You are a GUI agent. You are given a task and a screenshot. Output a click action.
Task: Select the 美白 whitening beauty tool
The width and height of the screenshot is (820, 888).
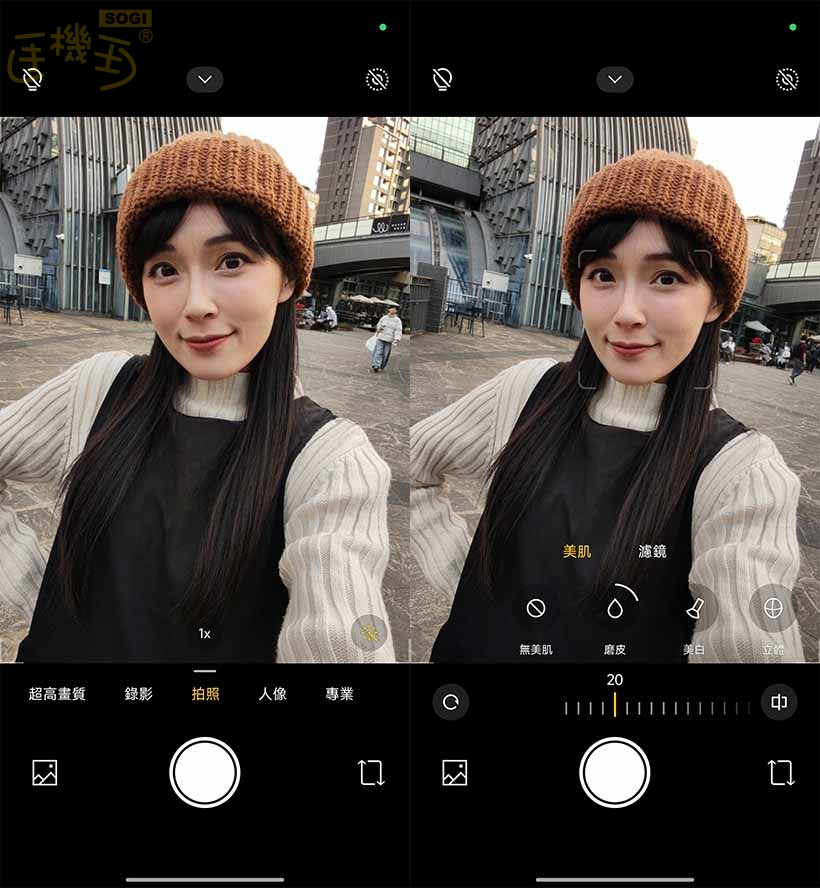pos(696,610)
